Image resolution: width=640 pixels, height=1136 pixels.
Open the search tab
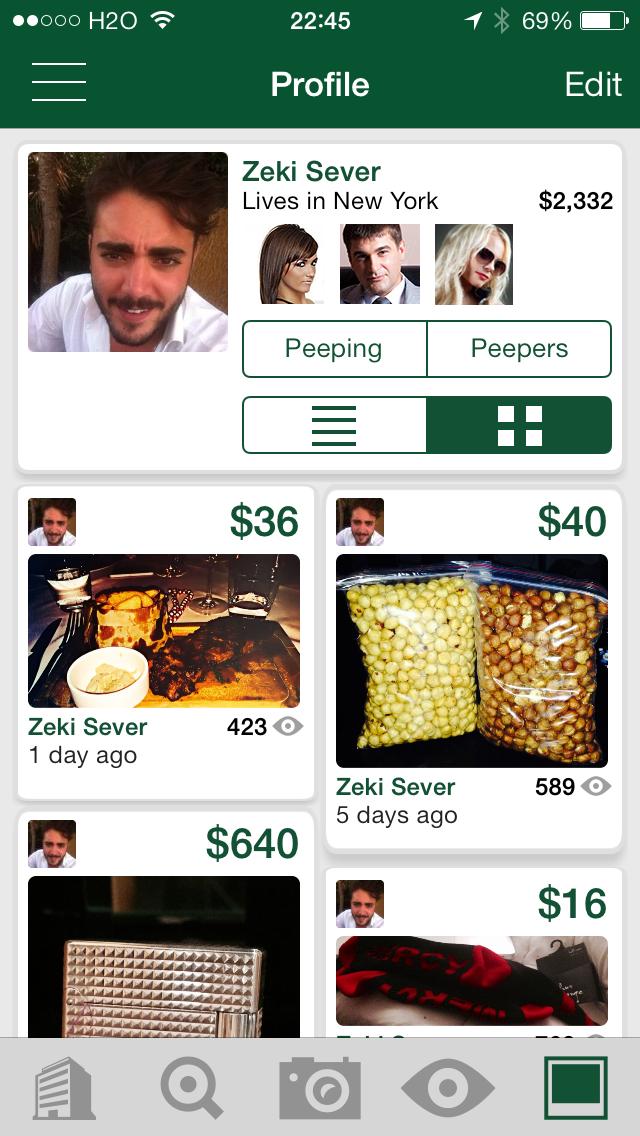click(x=191, y=1087)
